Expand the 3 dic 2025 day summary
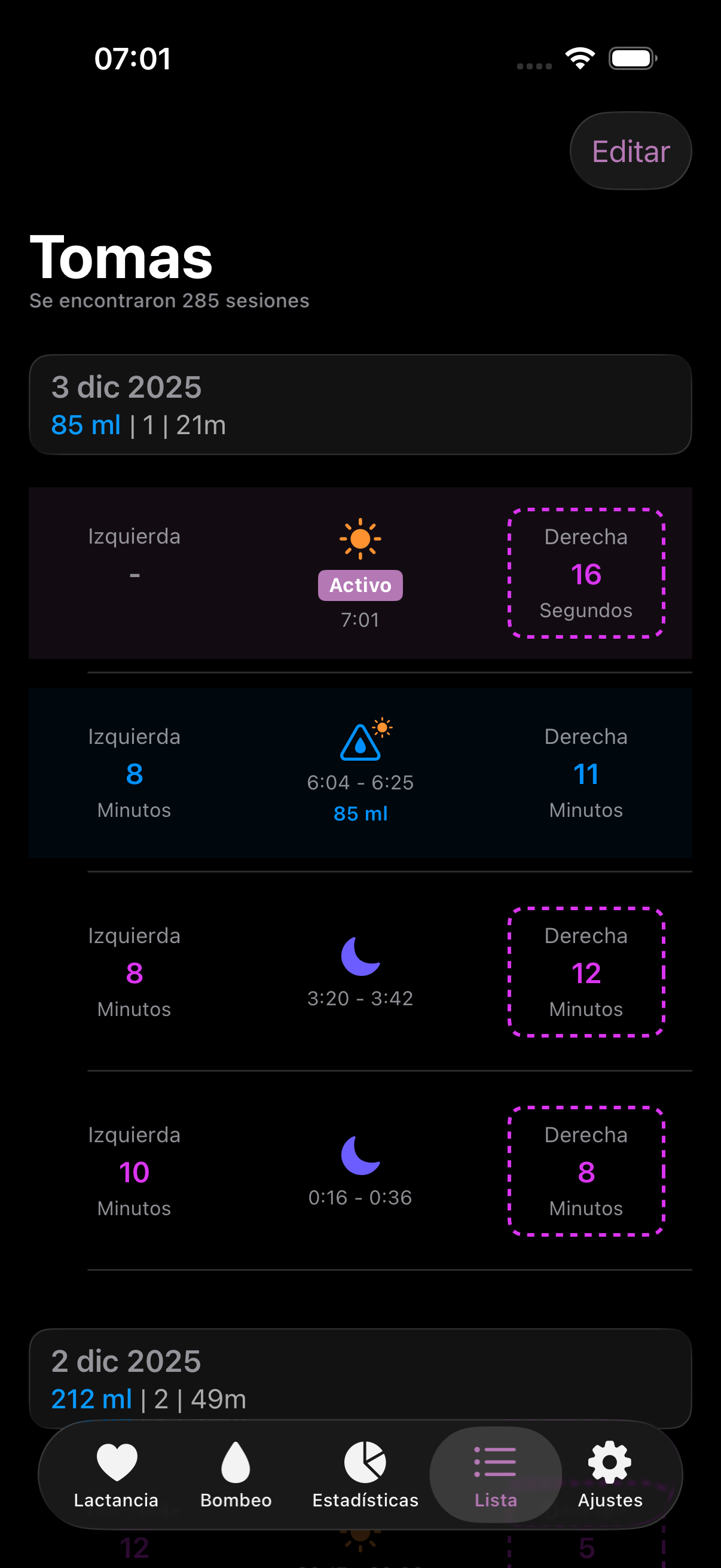 360,404
